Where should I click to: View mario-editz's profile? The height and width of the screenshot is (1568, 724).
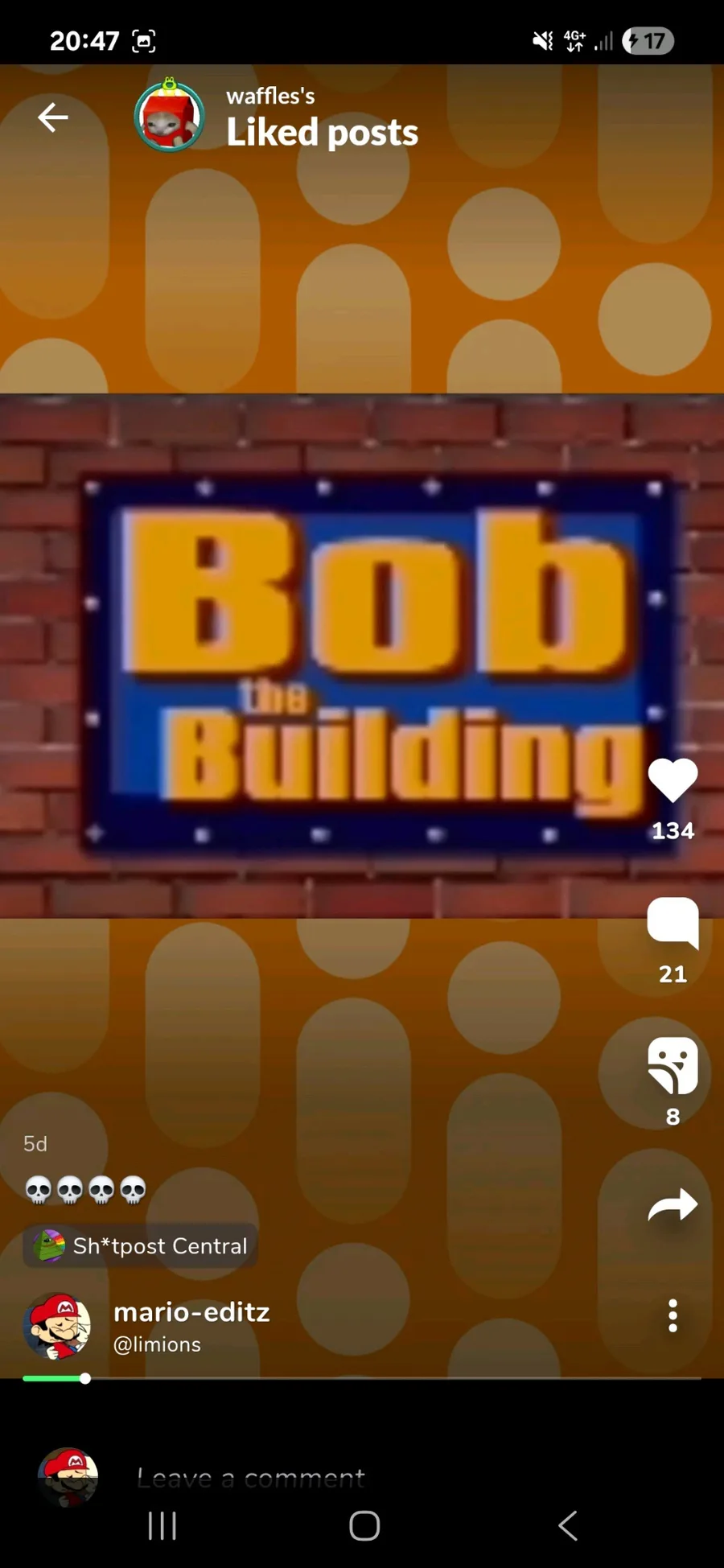191,1313
